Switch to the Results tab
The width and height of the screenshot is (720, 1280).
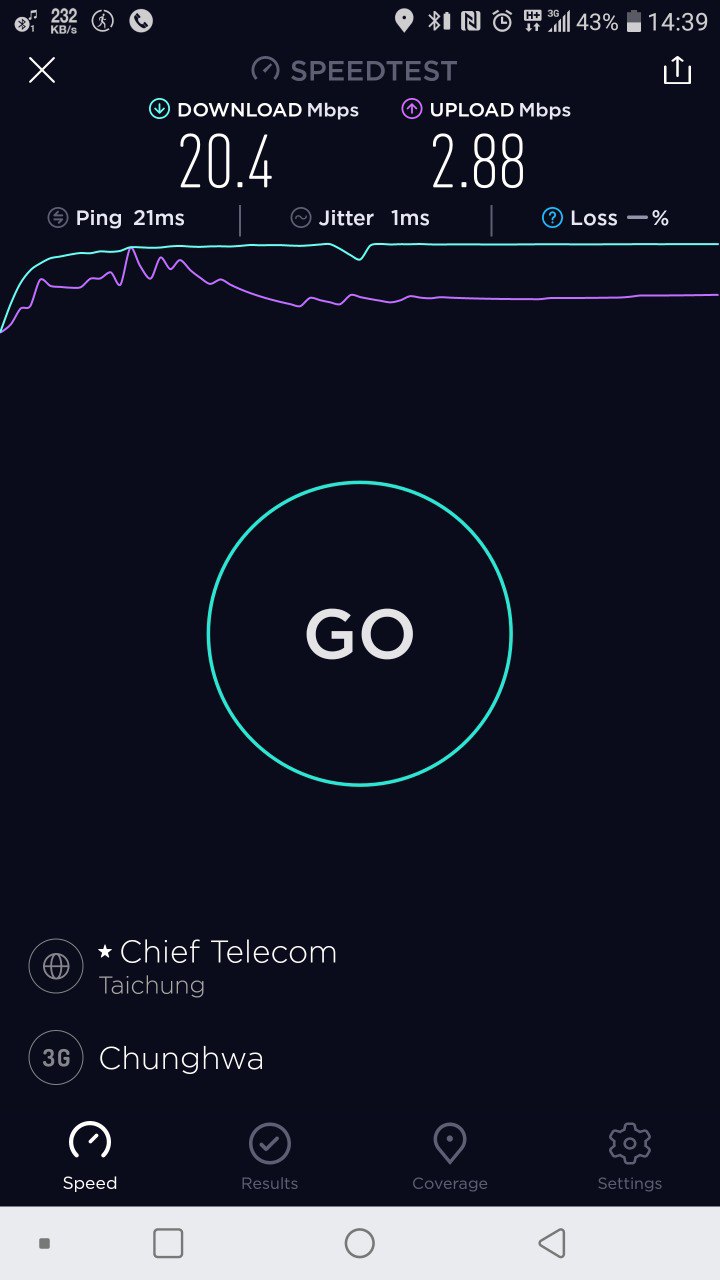click(x=269, y=1157)
